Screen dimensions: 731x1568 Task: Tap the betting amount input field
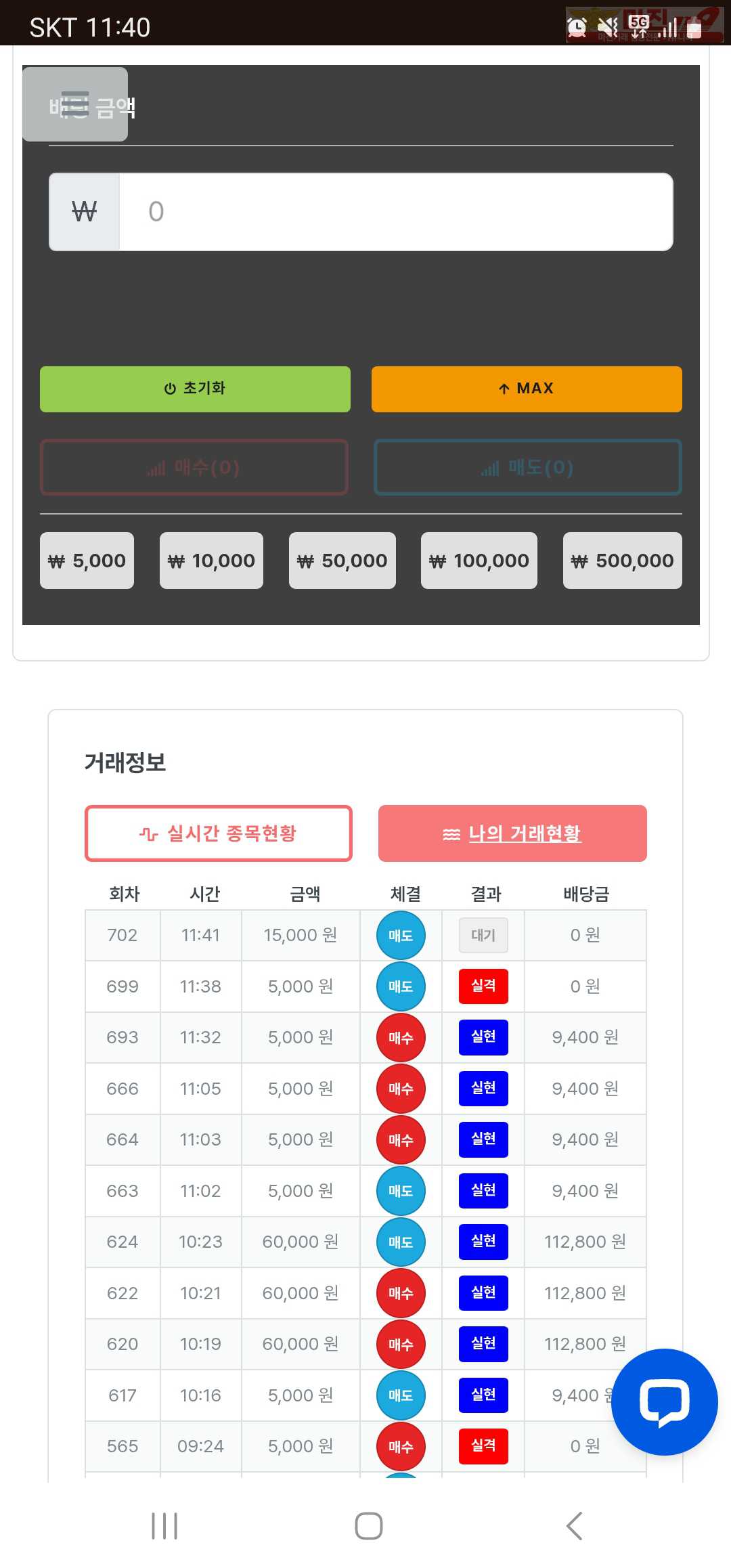pos(396,212)
